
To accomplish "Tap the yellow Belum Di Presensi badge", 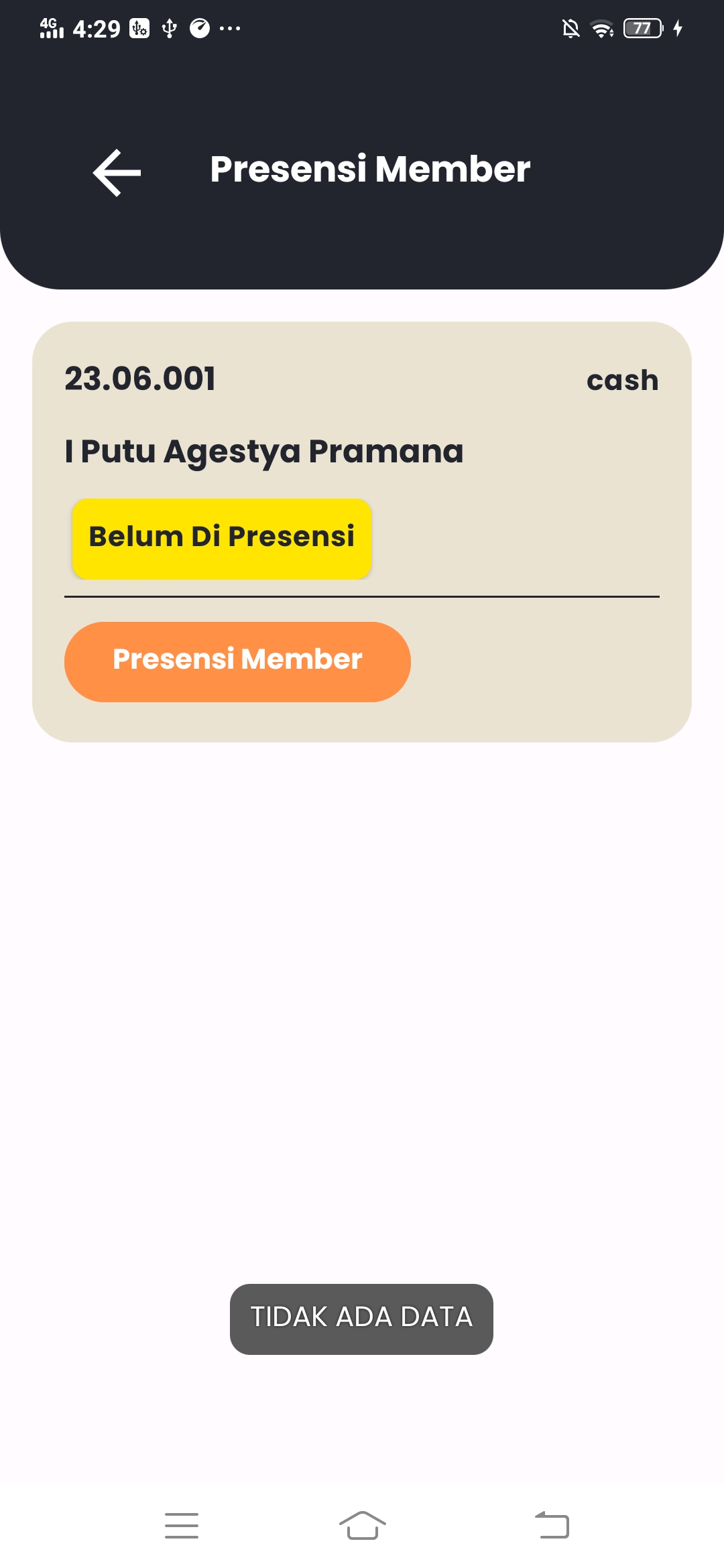I will click(222, 537).
